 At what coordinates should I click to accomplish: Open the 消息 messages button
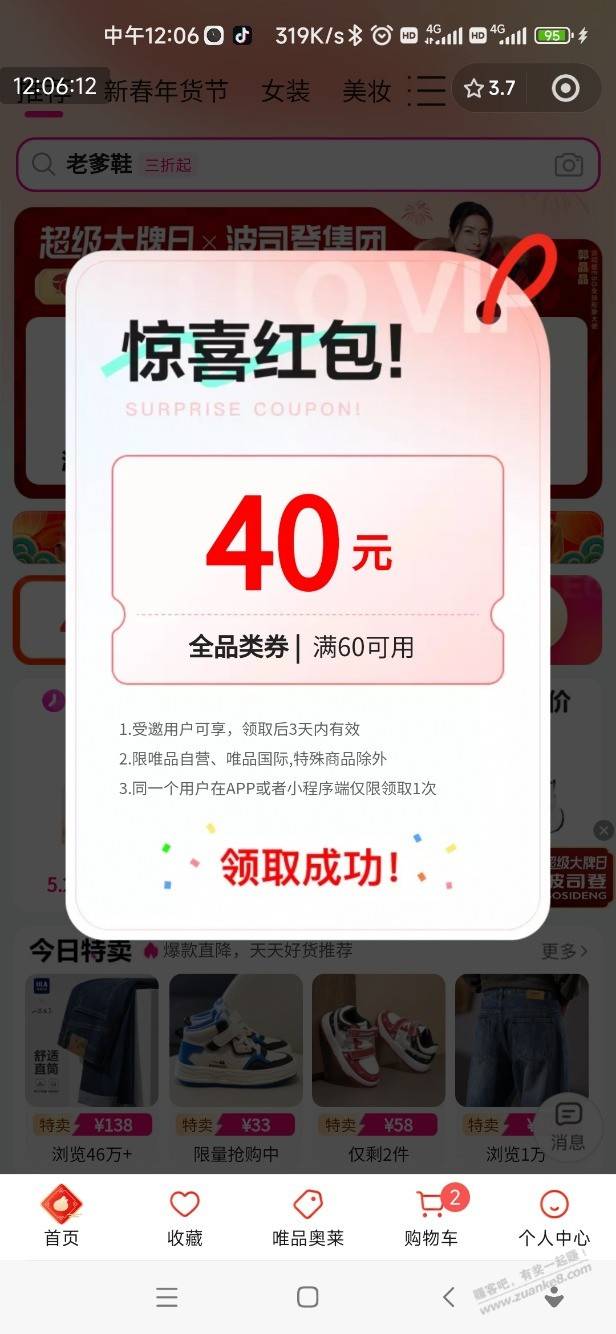pyautogui.click(x=567, y=1123)
